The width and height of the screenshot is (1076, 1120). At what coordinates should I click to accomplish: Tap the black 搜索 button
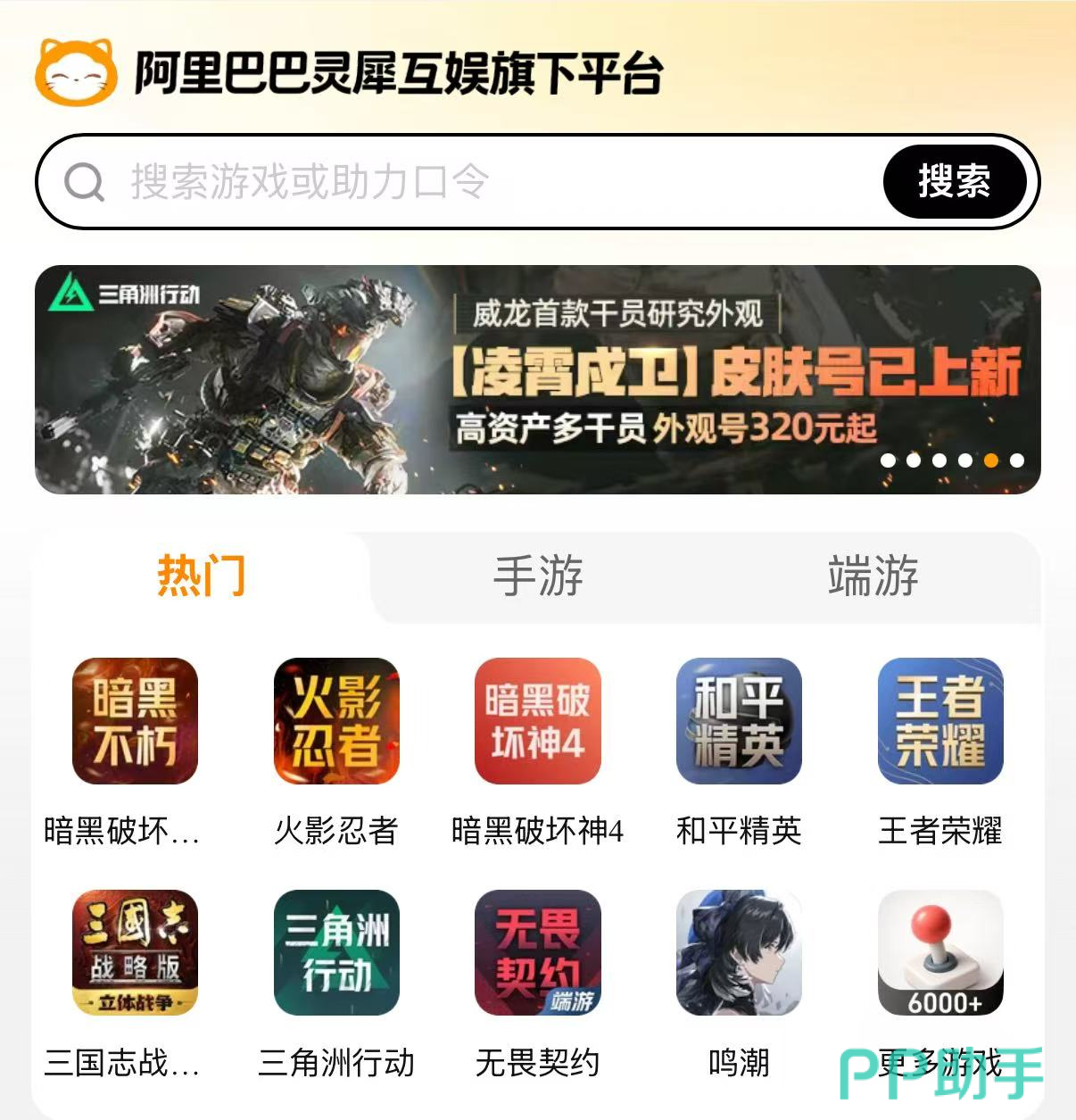tap(954, 182)
